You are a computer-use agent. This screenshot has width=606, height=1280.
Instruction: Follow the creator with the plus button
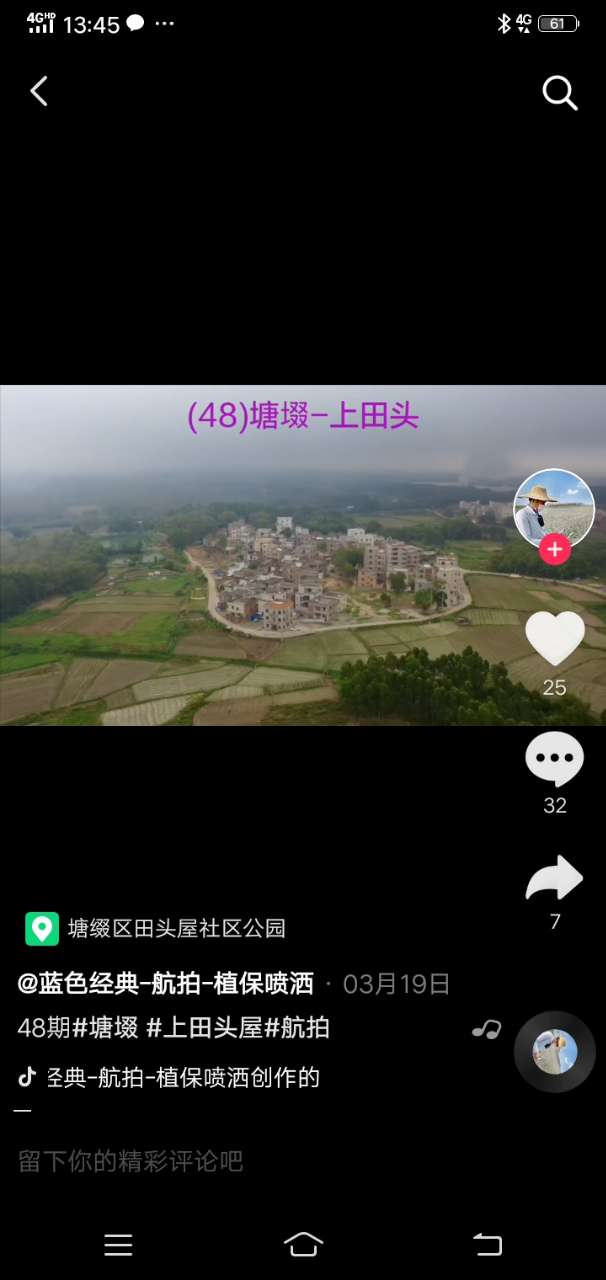554,549
